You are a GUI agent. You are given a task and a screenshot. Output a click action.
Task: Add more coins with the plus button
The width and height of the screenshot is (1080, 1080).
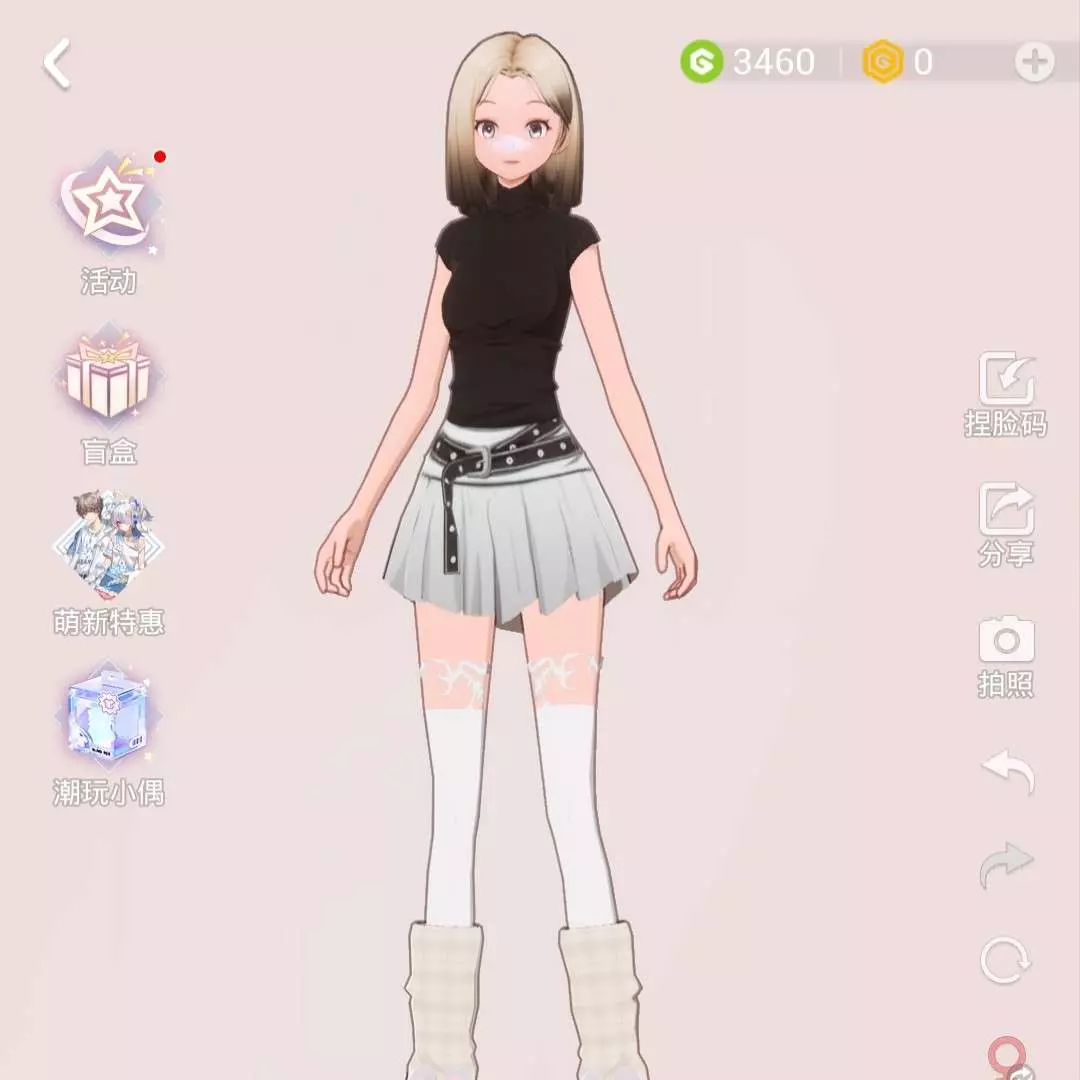1034,62
